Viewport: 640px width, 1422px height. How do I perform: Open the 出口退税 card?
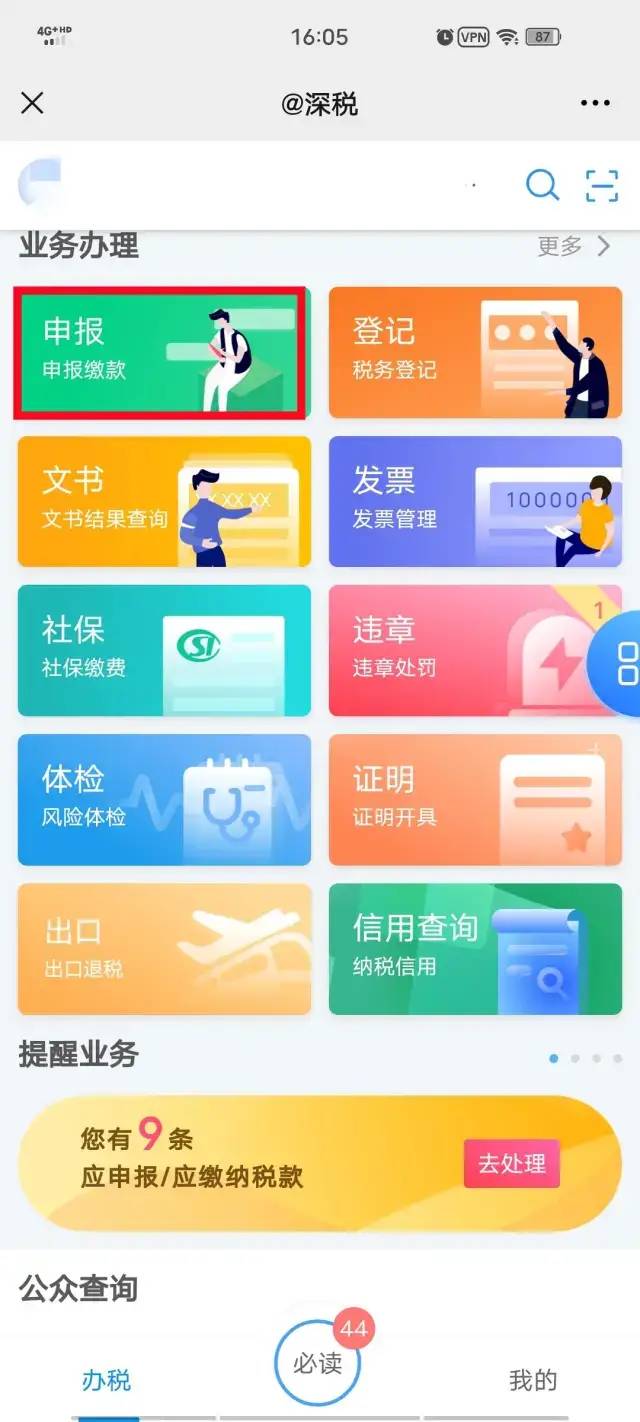(x=164, y=948)
